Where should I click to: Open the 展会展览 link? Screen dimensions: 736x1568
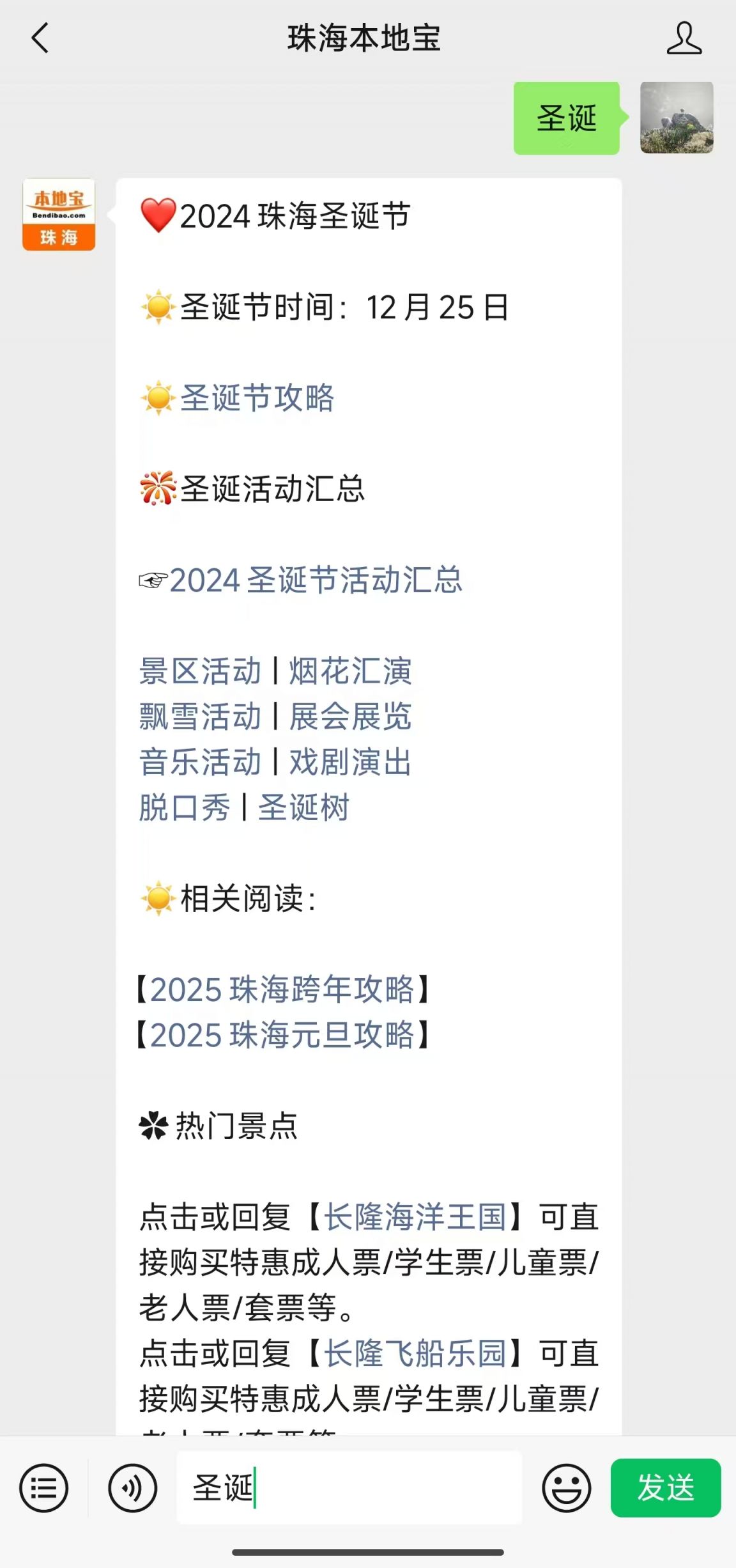351,717
